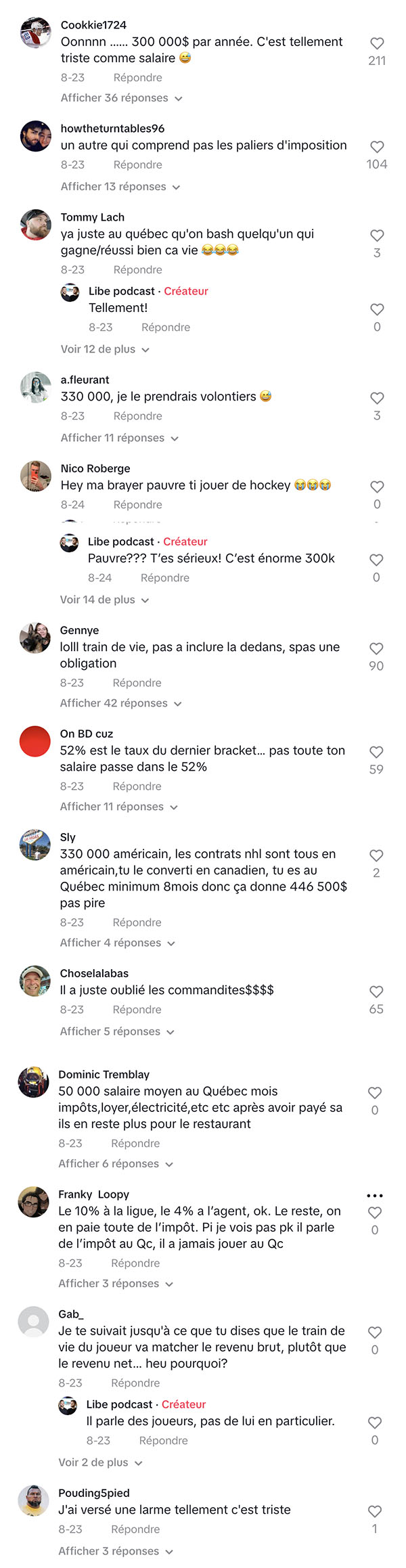
Task: Like Choselalabas's comment about commandites
Action: [376, 991]
